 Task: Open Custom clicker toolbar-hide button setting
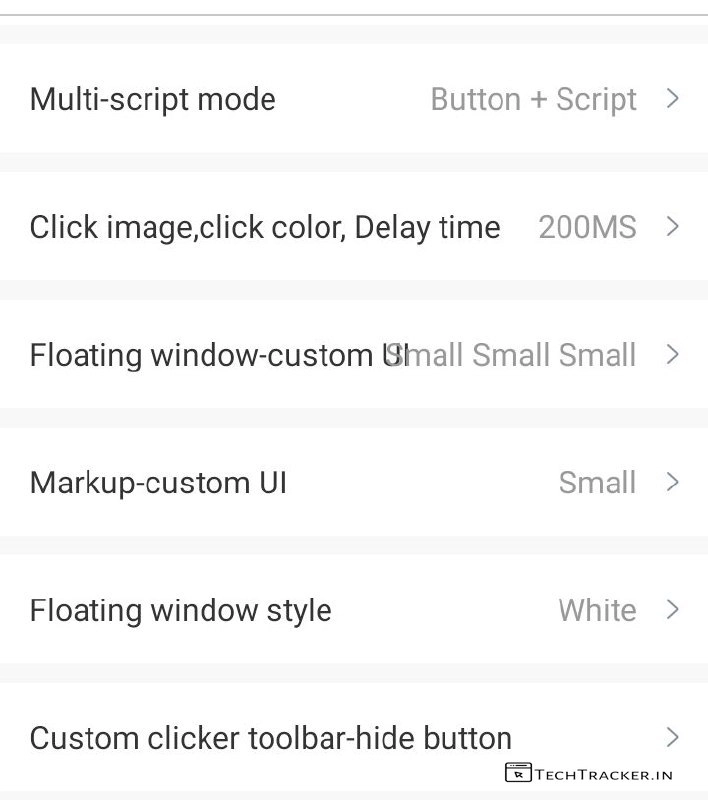(354, 738)
